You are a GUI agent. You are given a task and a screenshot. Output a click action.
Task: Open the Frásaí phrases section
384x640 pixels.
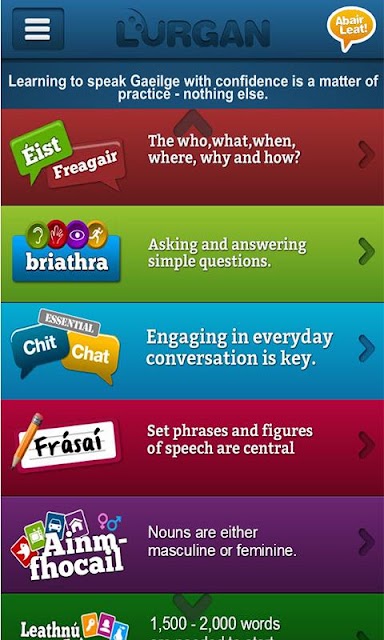tap(192, 448)
